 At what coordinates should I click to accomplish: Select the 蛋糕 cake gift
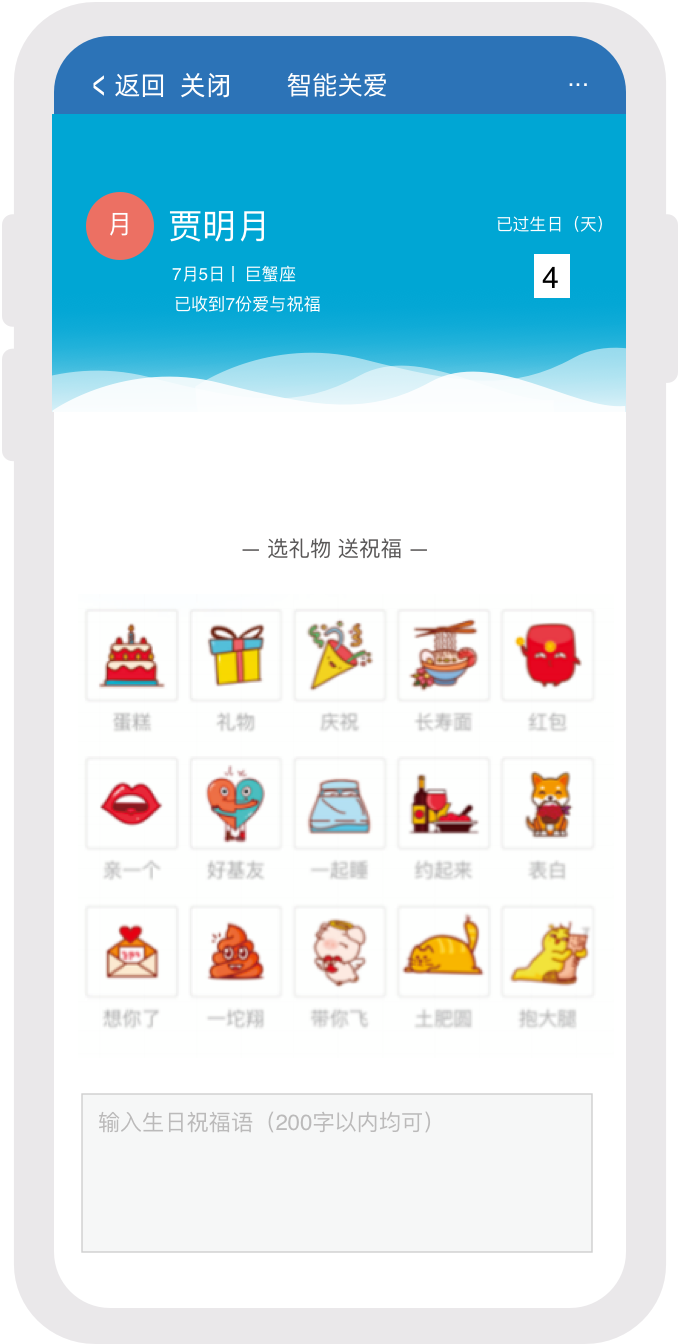pyautogui.click(x=132, y=656)
